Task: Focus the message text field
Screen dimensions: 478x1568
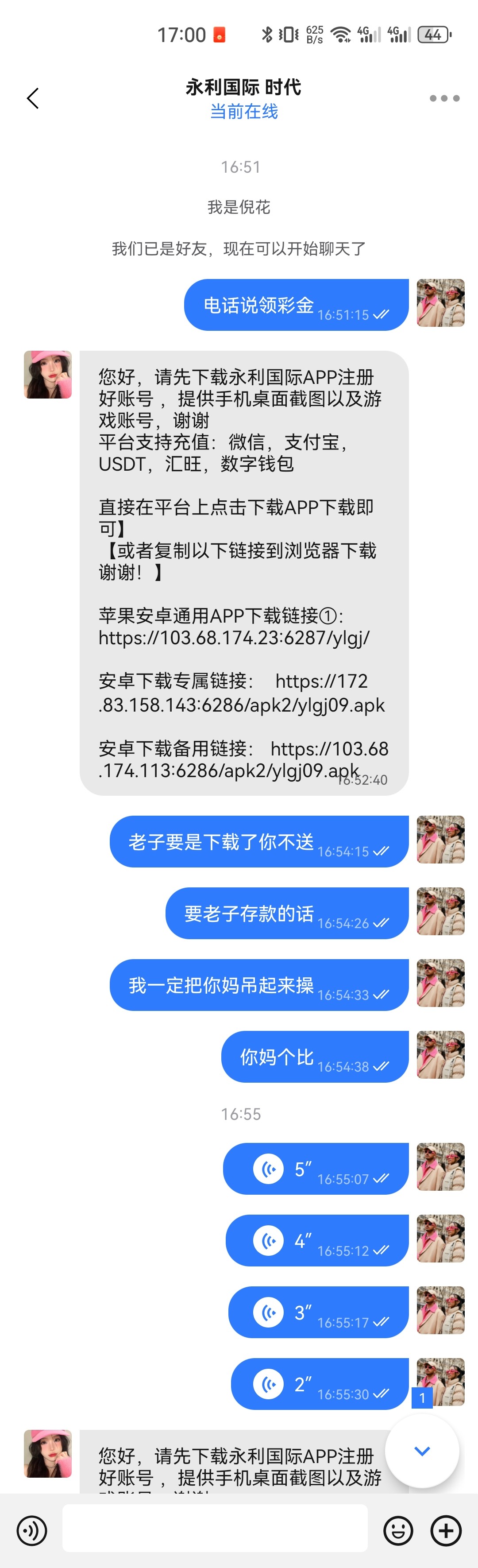Action: coord(215,1529)
